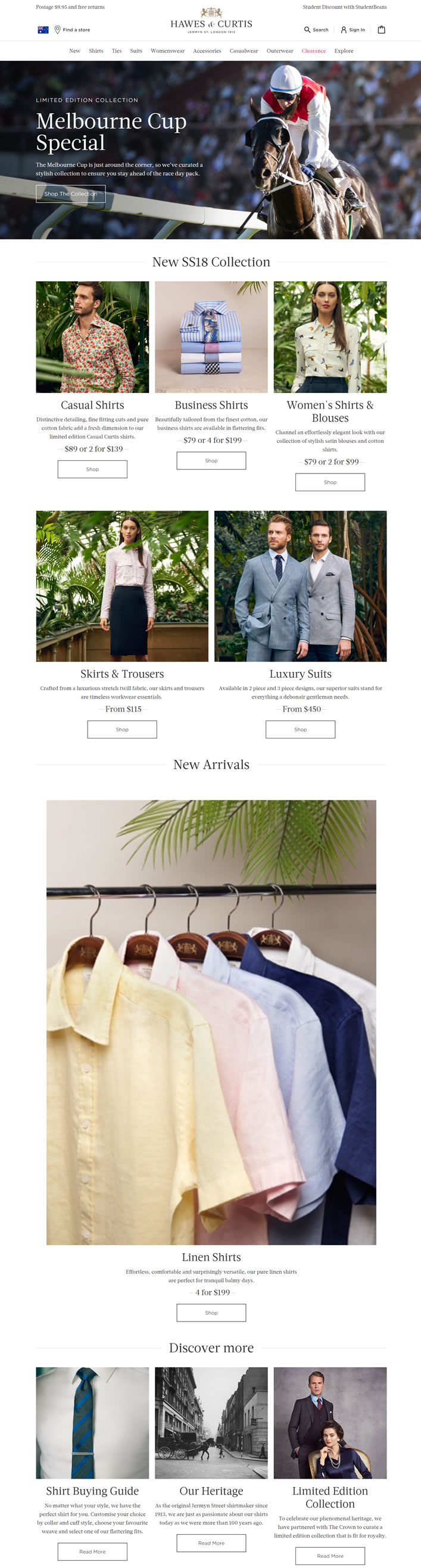Viewport: 421px width, 1568px height.
Task: Shop Luxury Suits
Action: (300, 728)
